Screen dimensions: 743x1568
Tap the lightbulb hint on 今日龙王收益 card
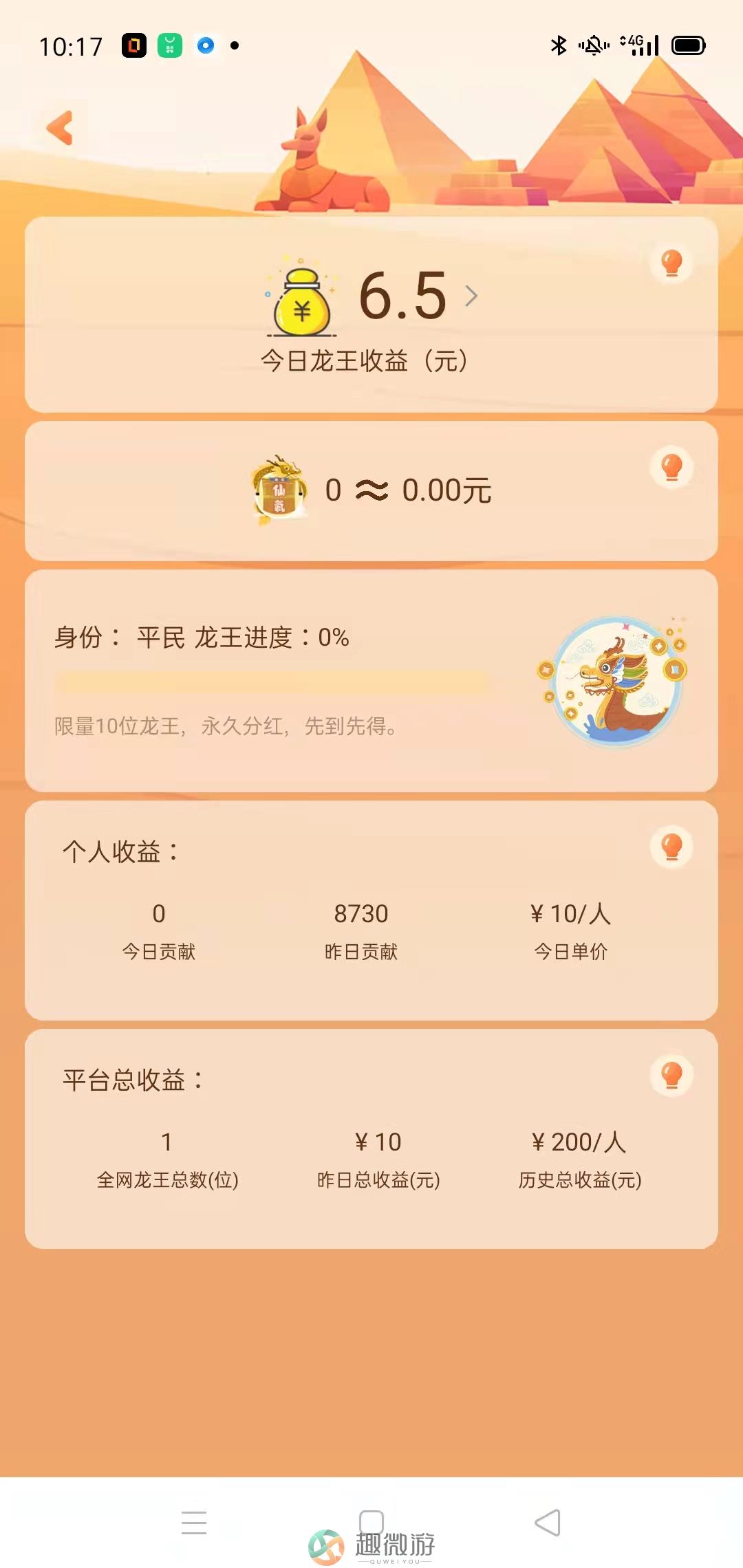pyautogui.click(x=671, y=263)
